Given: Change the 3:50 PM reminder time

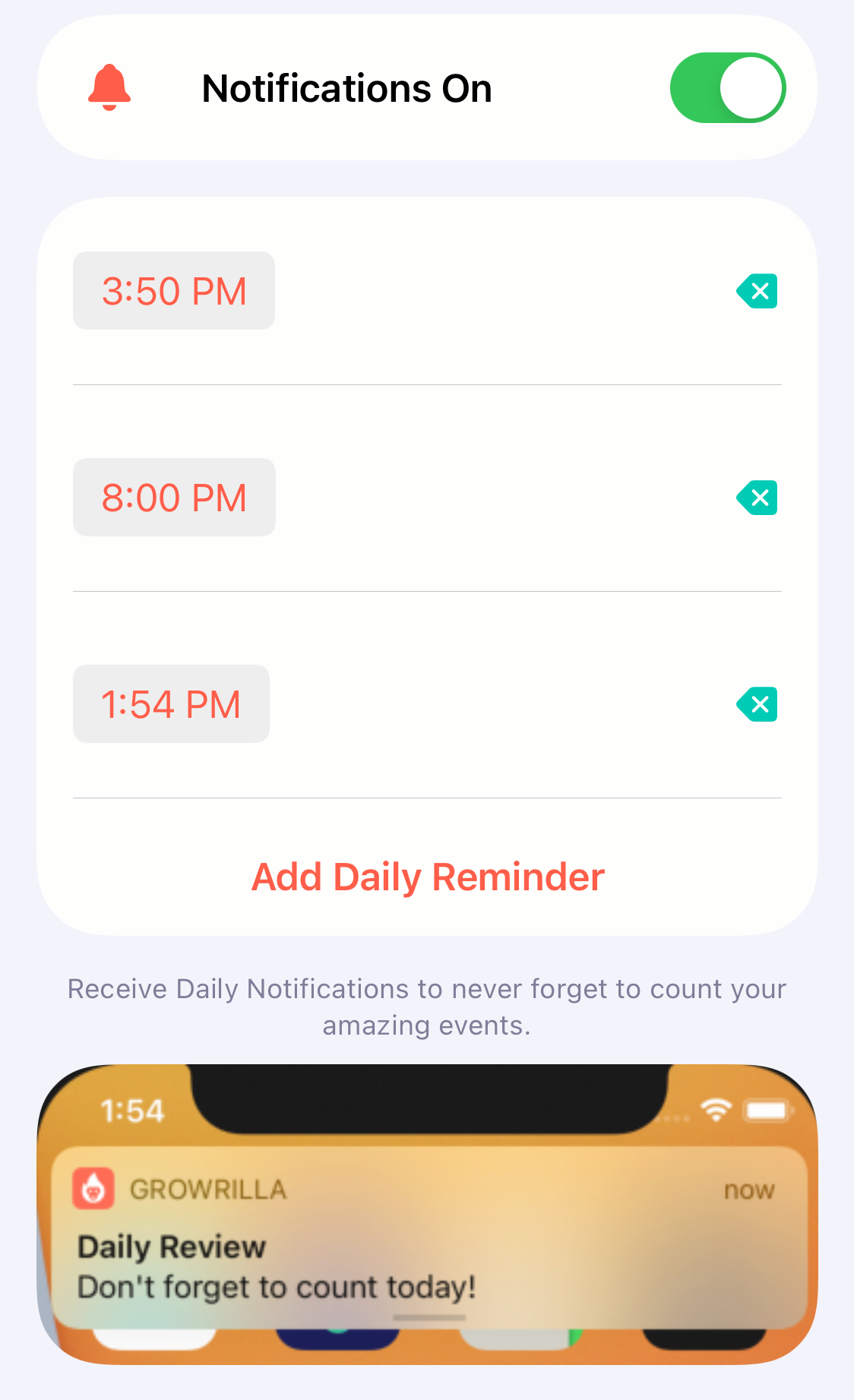Looking at the screenshot, I should point(174,291).
